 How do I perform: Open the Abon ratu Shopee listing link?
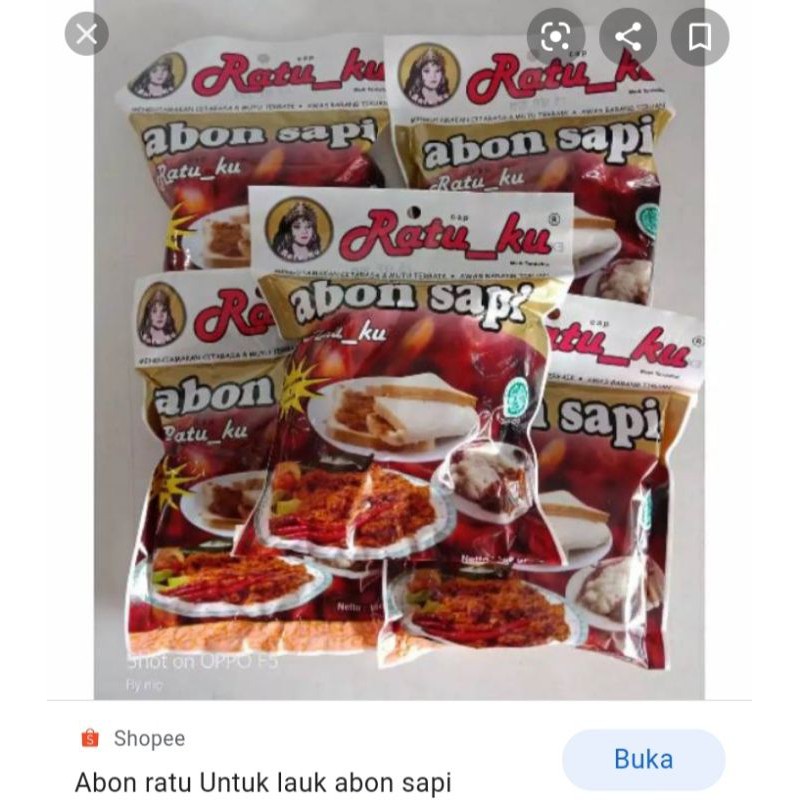point(263,782)
